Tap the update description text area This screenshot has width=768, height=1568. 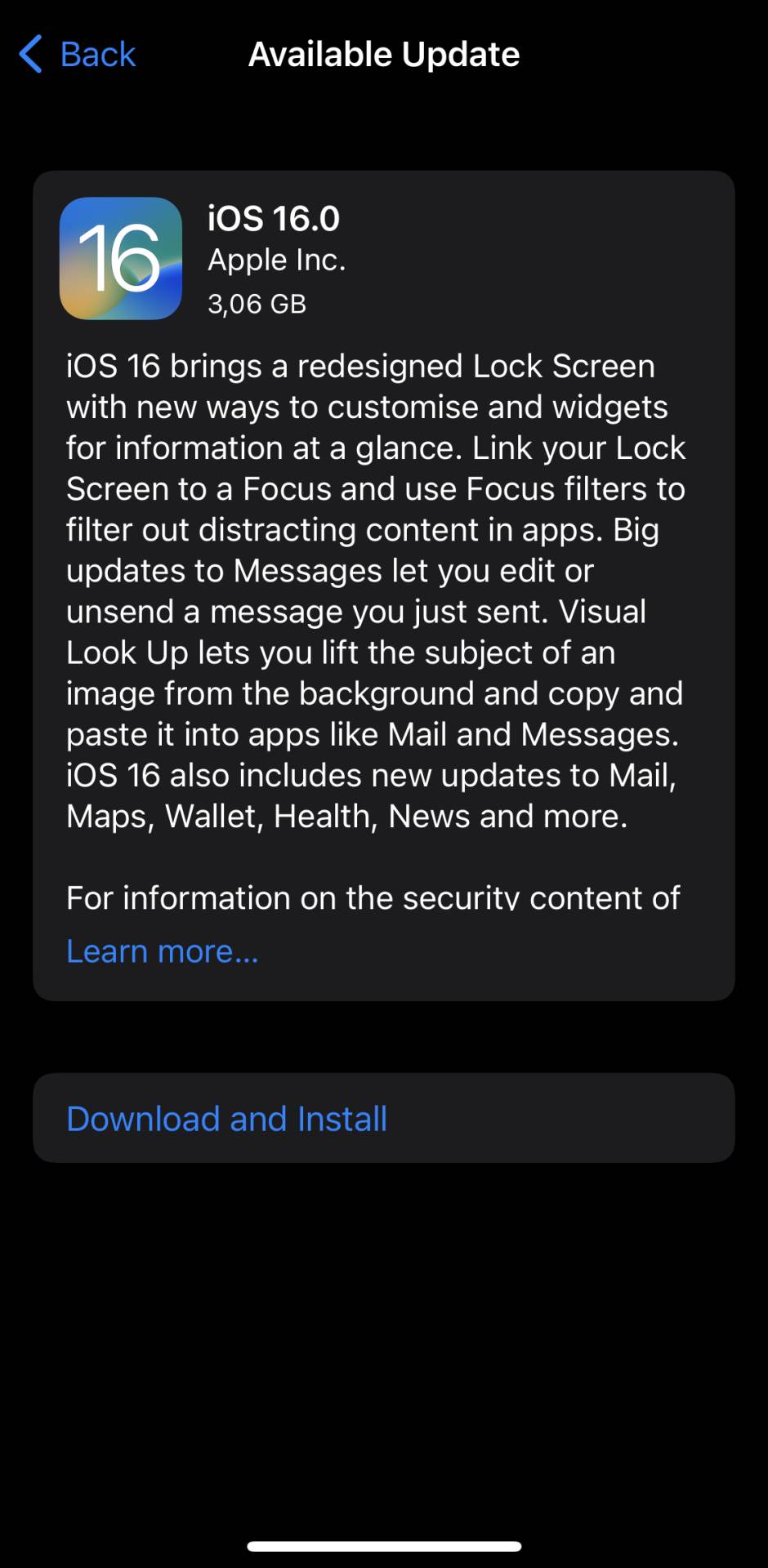coord(376,588)
